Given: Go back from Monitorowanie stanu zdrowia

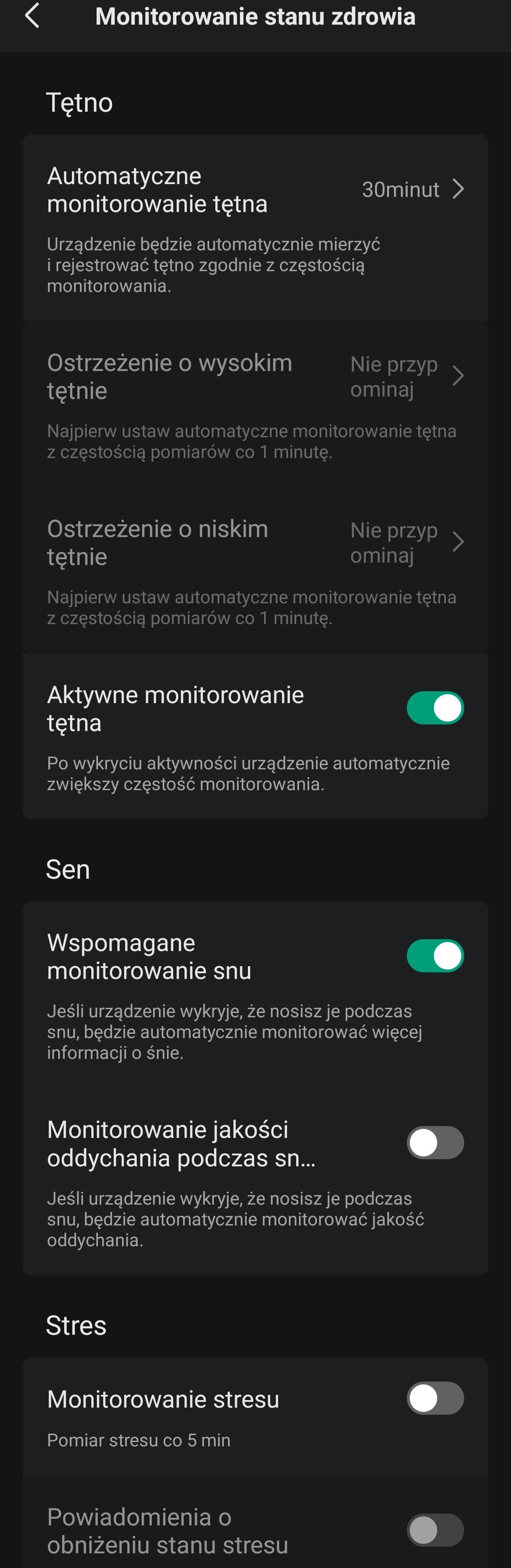Looking at the screenshot, I should point(32,16).
